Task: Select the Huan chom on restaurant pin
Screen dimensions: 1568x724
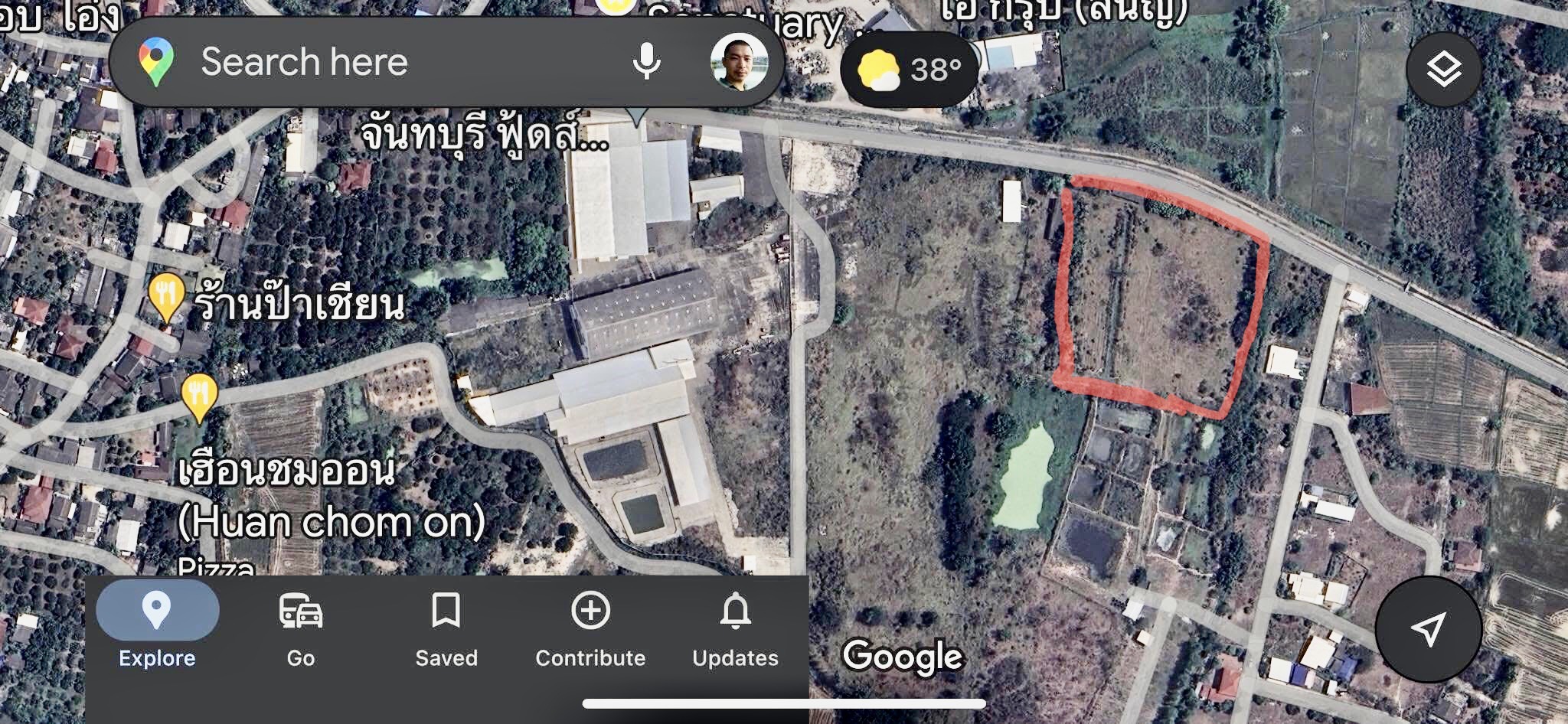Action: click(x=199, y=396)
